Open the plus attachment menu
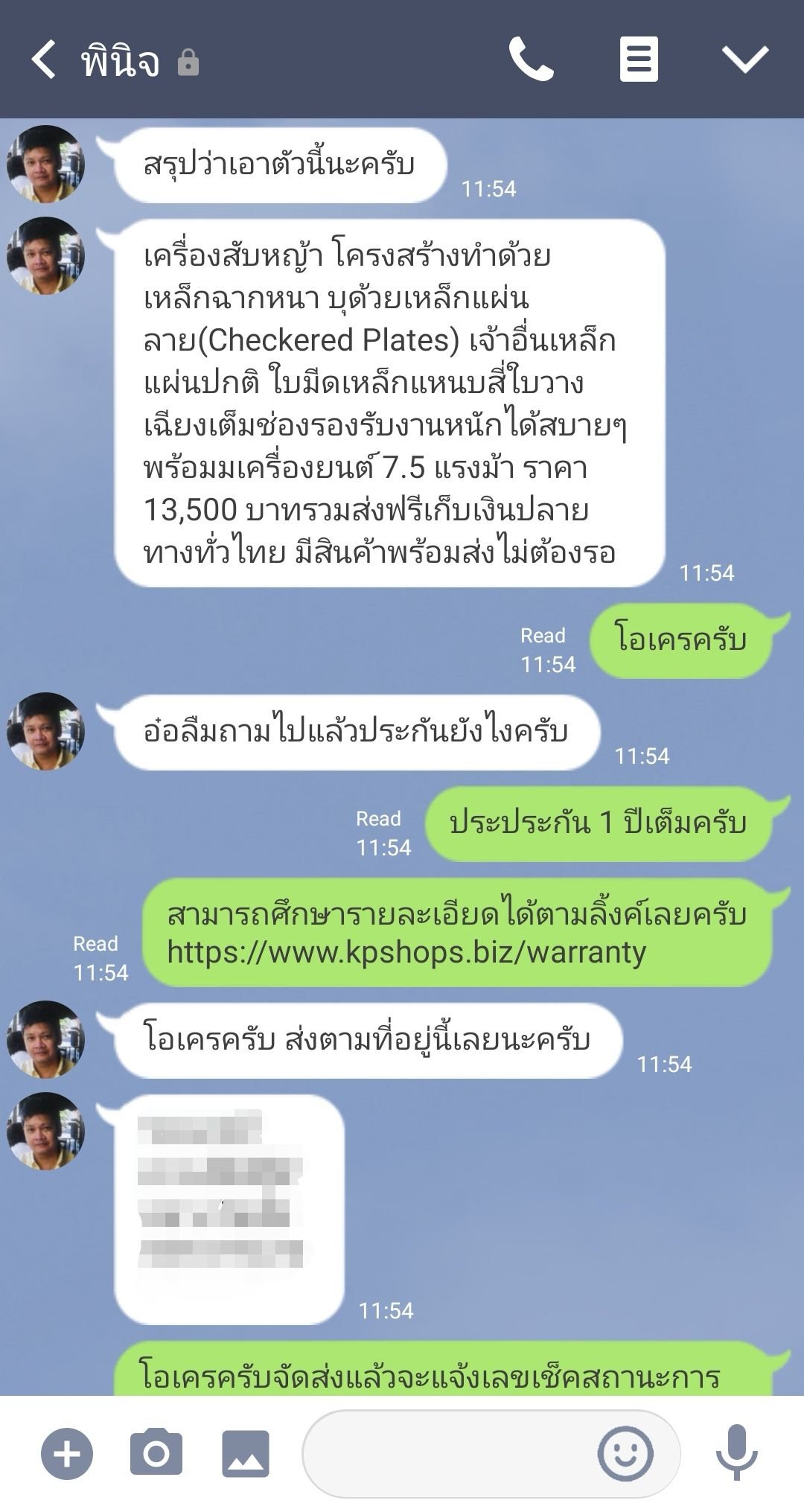This screenshot has width=804, height=1512. (x=67, y=1453)
